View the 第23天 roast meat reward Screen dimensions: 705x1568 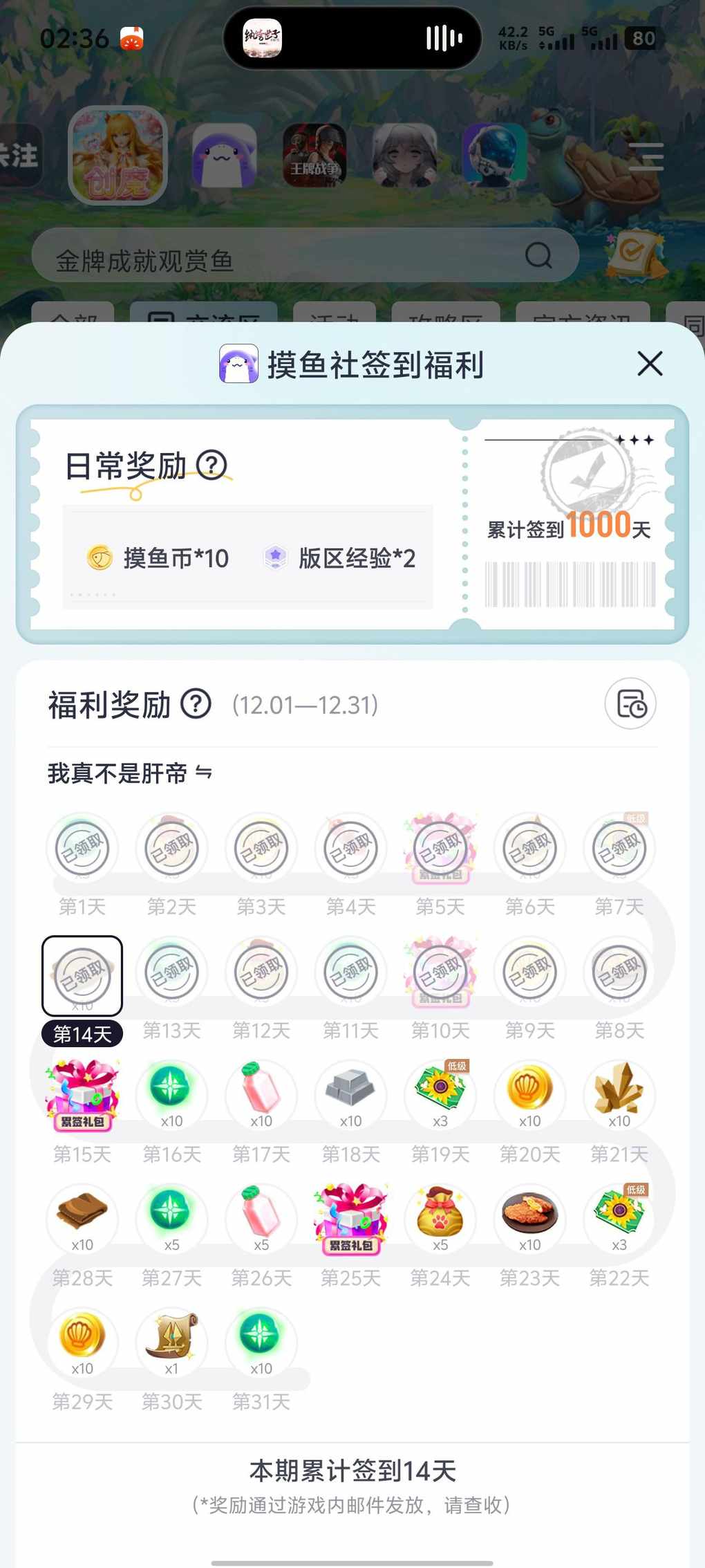click(529, 1219)
